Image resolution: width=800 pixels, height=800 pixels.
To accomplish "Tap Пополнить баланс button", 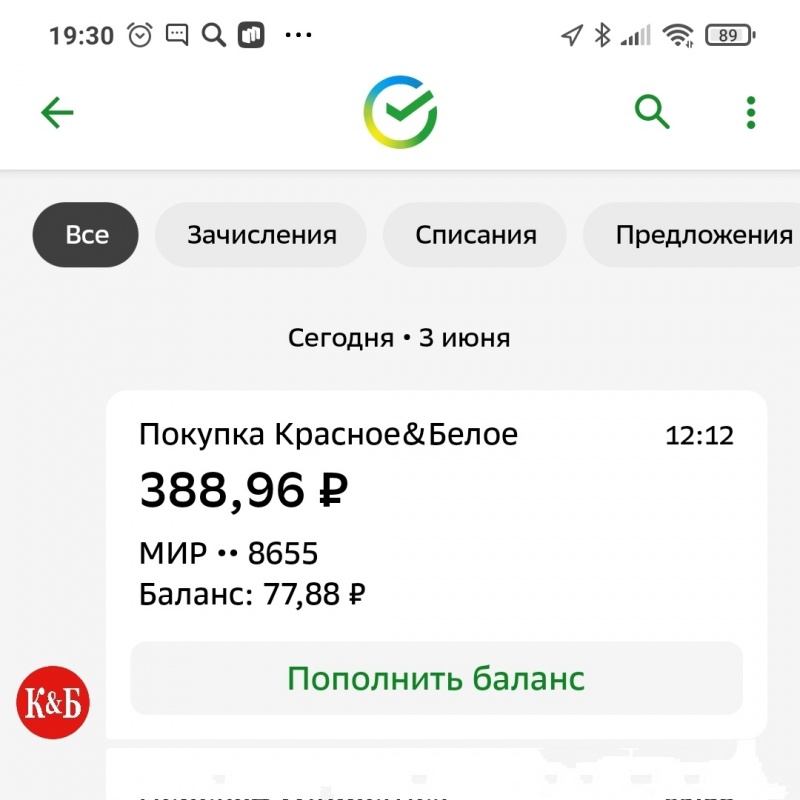I will click(436, 679).
